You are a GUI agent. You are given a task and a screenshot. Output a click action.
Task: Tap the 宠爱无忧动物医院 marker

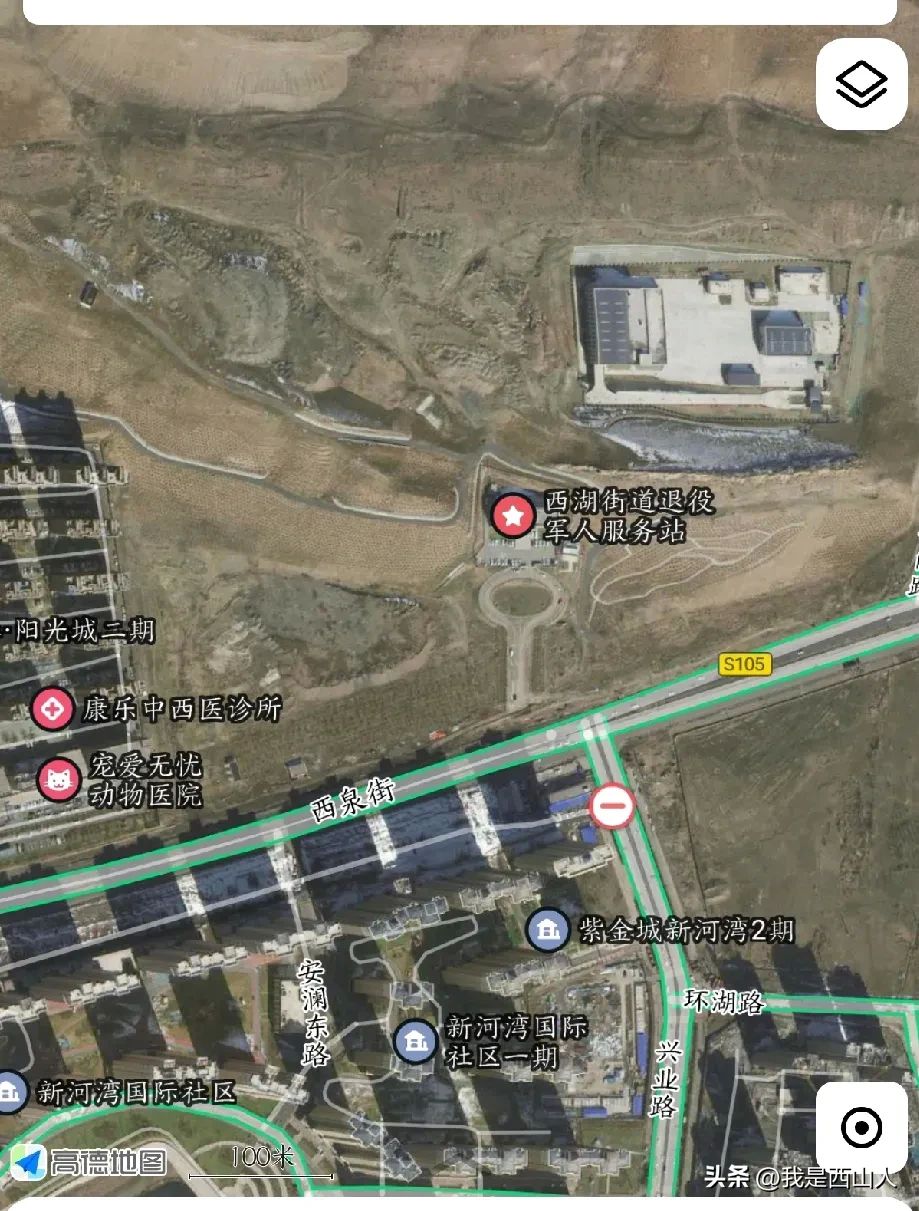tap(59, 779)
